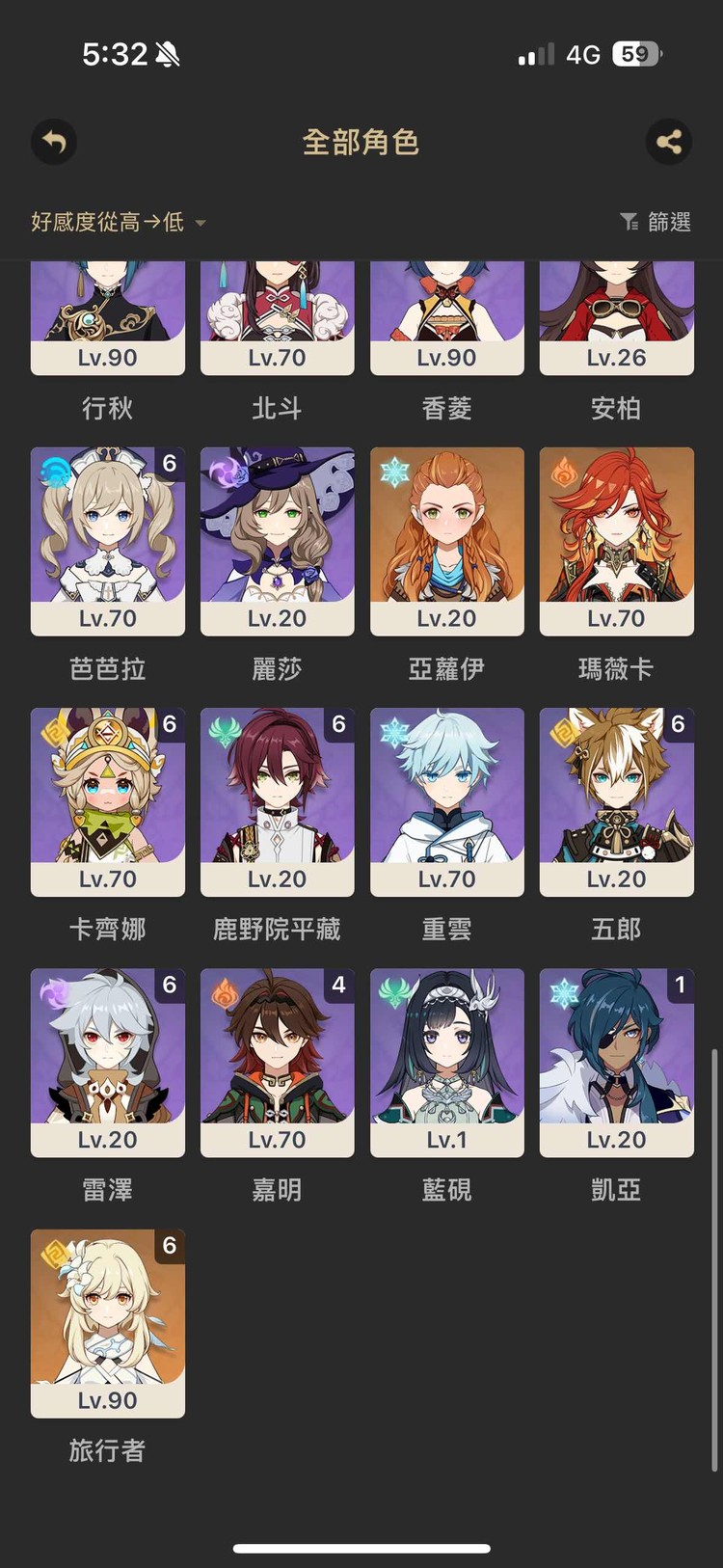Share the character list
This screenshot has width=723, height=1568.
pyautogui.click(x=669, y=143)
